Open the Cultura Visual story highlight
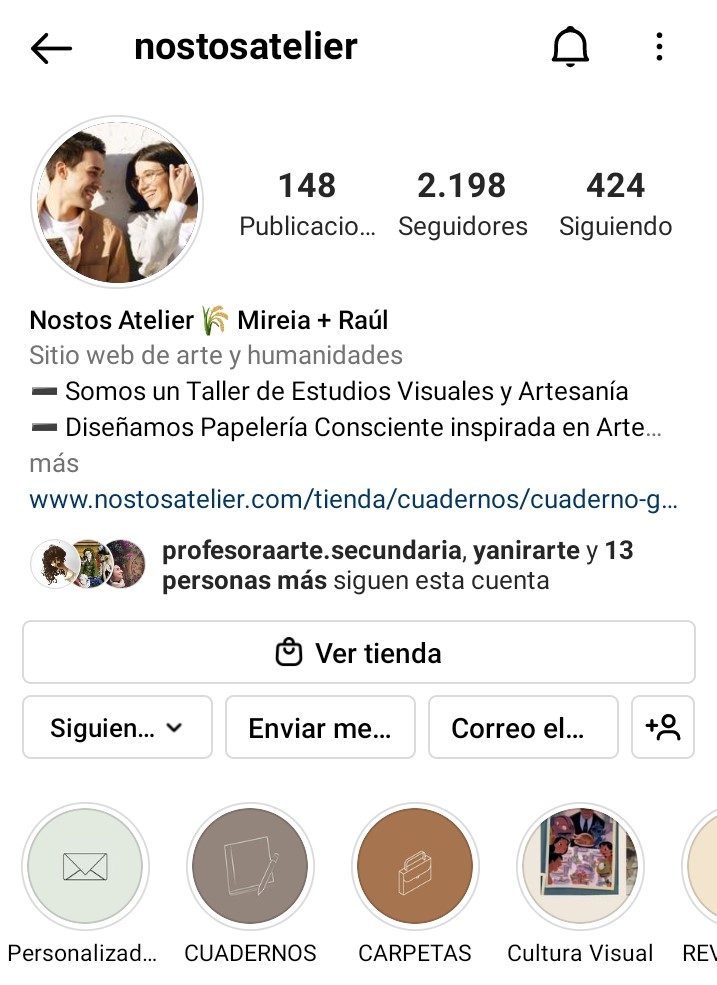 [580, 866]
